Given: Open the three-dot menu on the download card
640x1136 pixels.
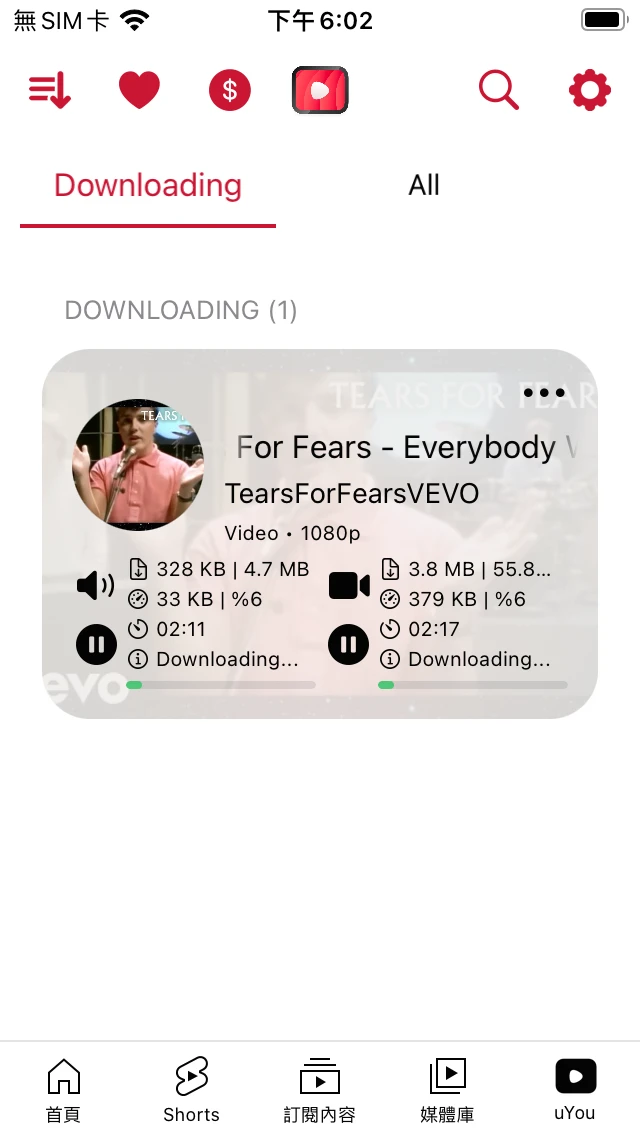Looking at the screenshot, I should (x=544, y=393).
